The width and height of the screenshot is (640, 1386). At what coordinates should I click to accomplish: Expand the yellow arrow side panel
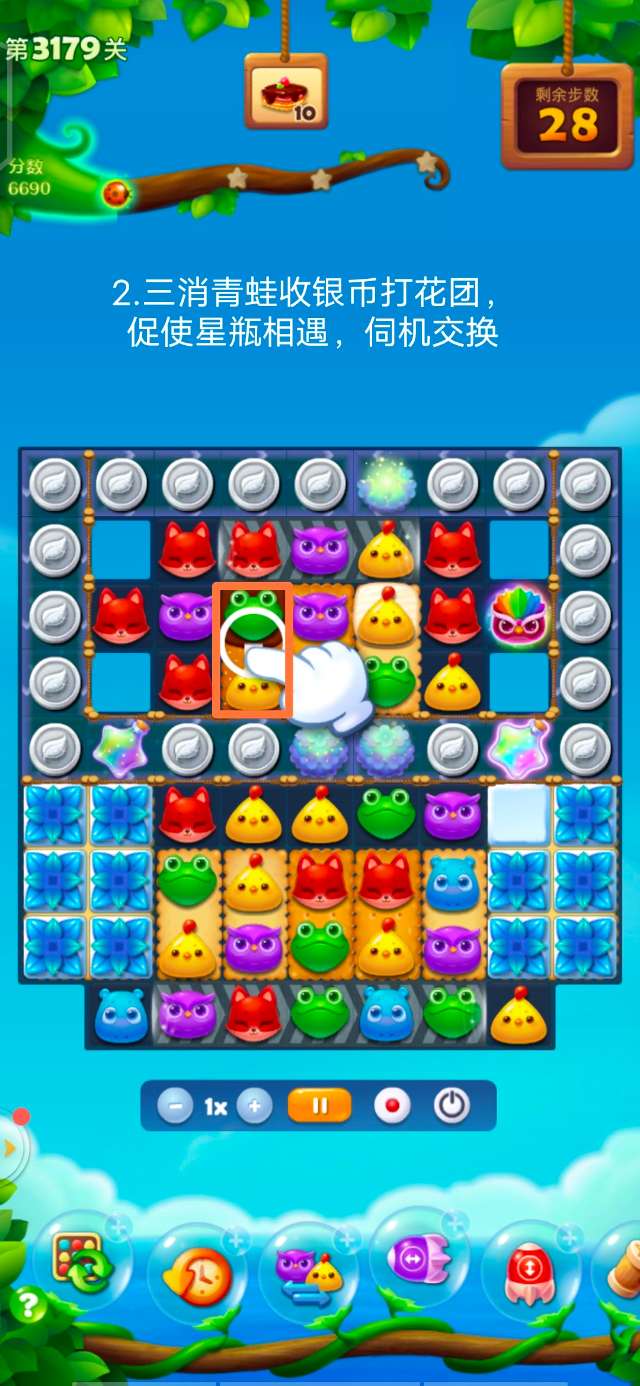click(x=10, y=1148)
